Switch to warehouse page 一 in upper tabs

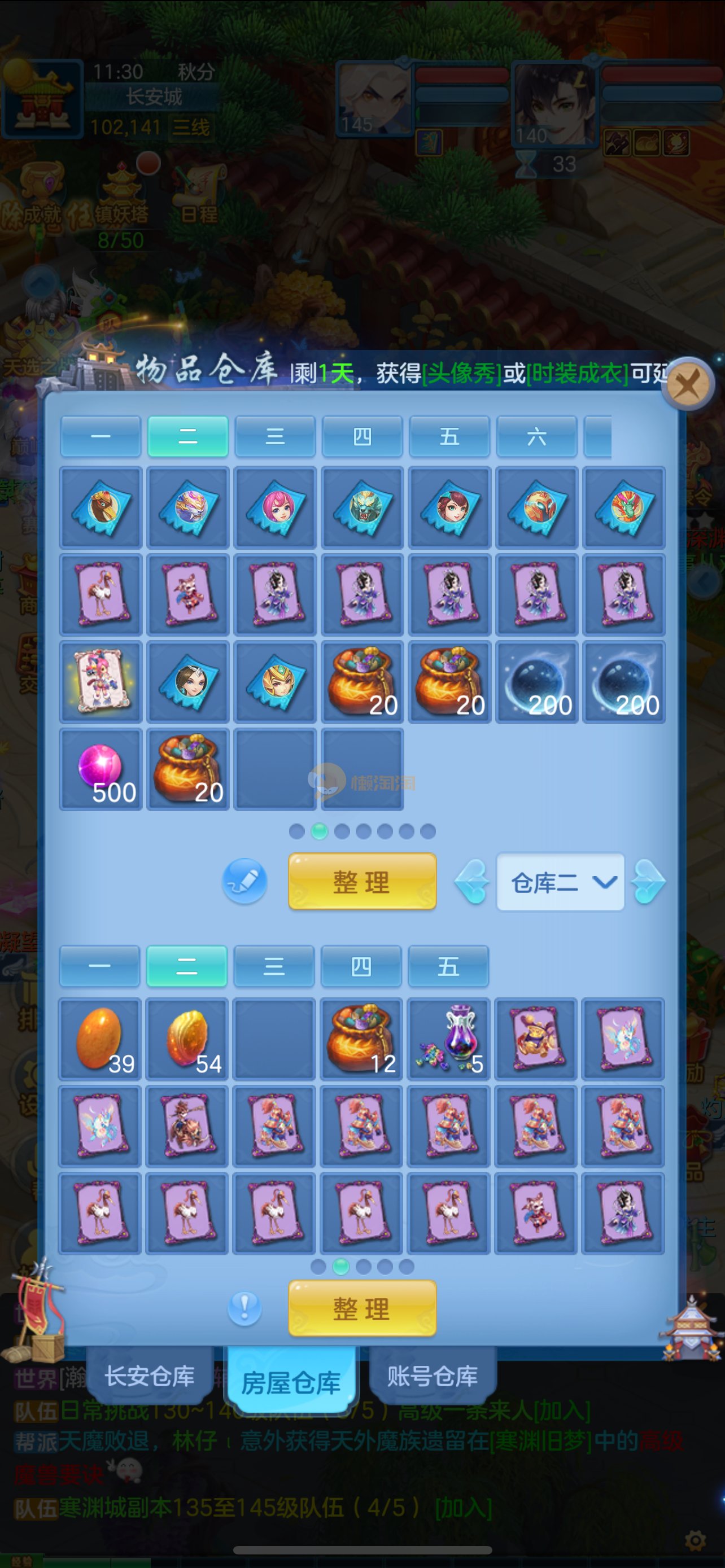(x=101, y=436)
